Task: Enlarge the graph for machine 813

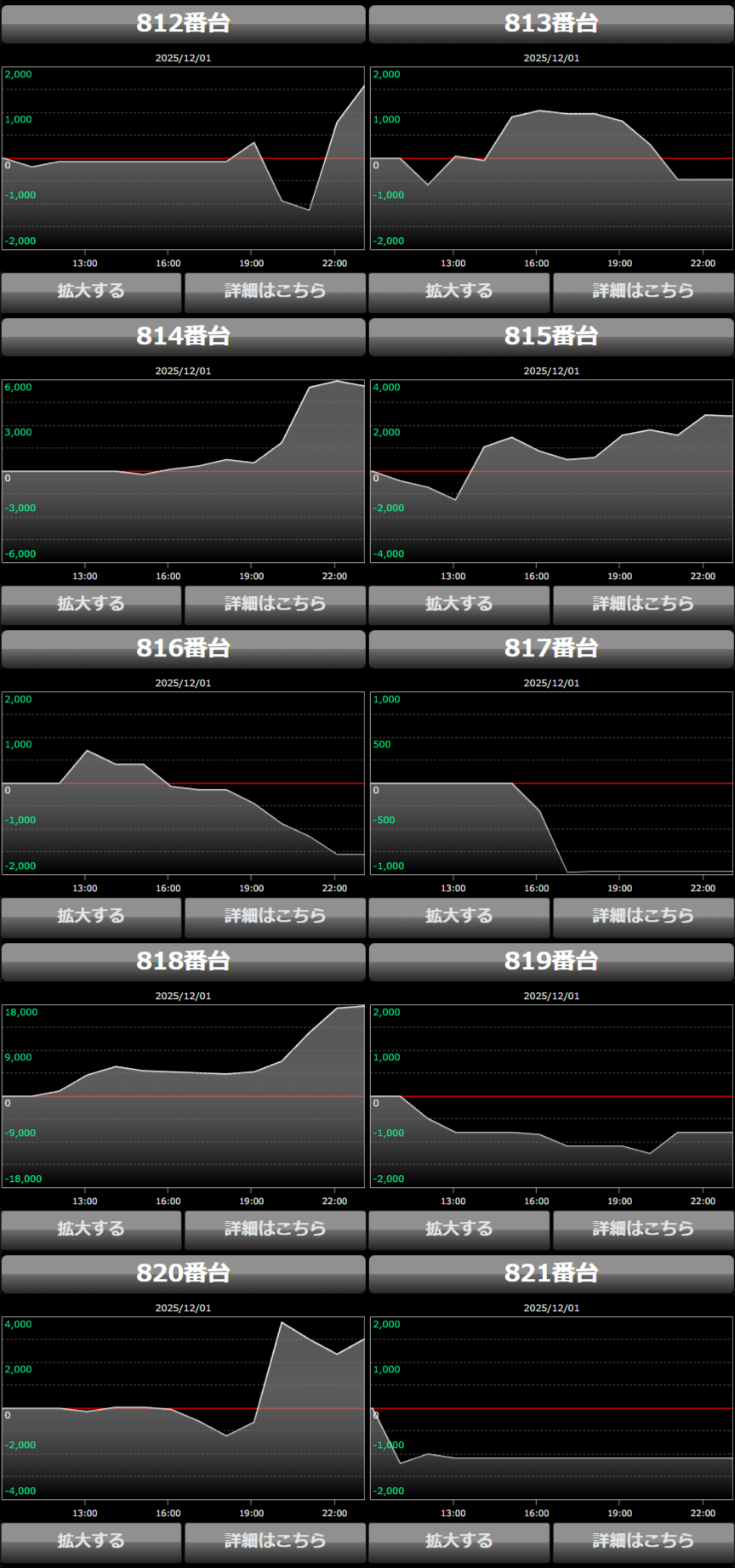Action: pyautogui.click(x=459, y=292)
